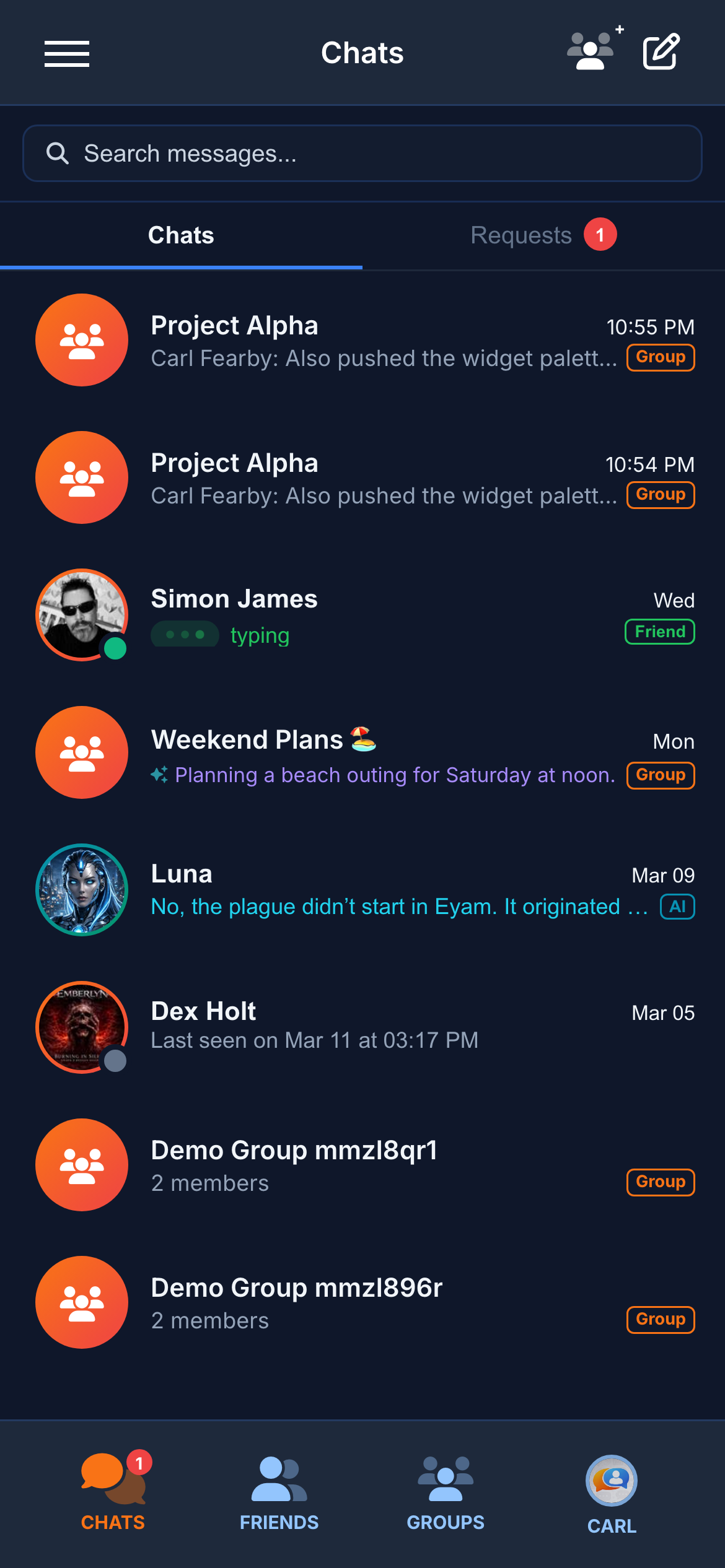Screen dimensions: 725x1568
Task: Tap the add group icon with plus
Action: coord(593,50)
